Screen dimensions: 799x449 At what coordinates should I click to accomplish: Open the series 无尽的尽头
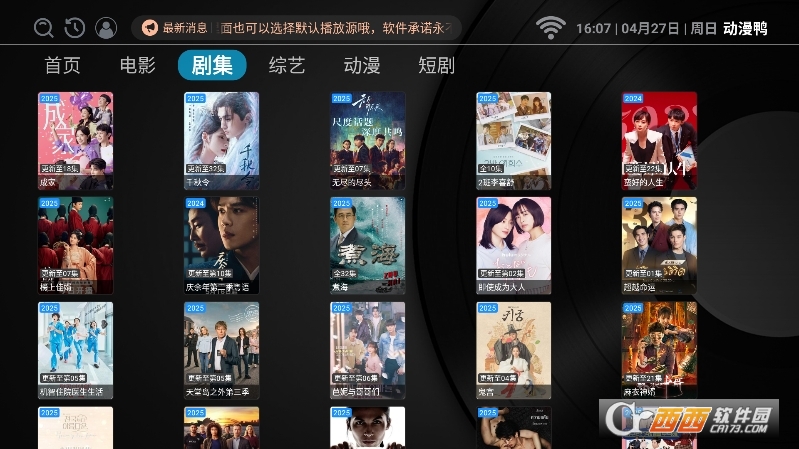pos(367,140)
